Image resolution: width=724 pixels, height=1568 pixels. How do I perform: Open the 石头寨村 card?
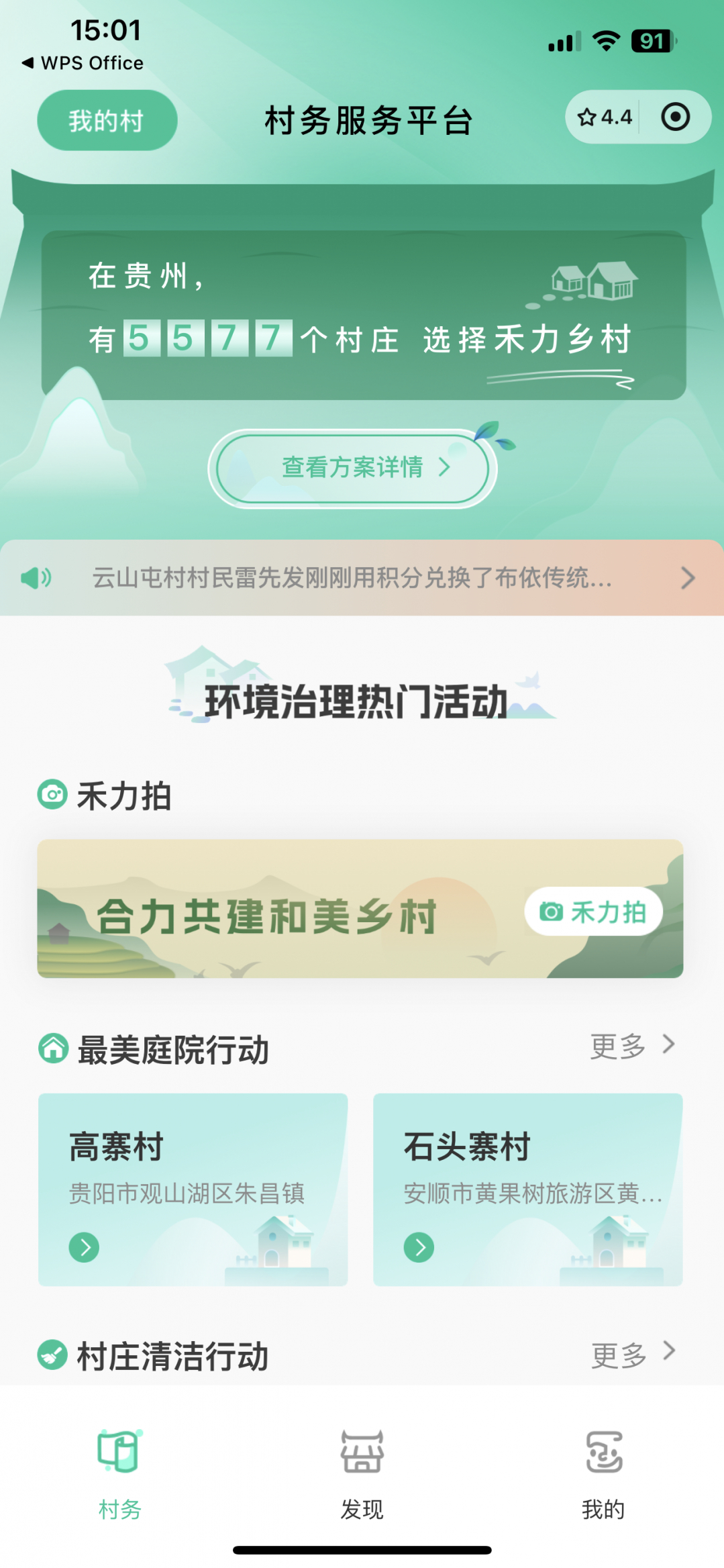527,1189
